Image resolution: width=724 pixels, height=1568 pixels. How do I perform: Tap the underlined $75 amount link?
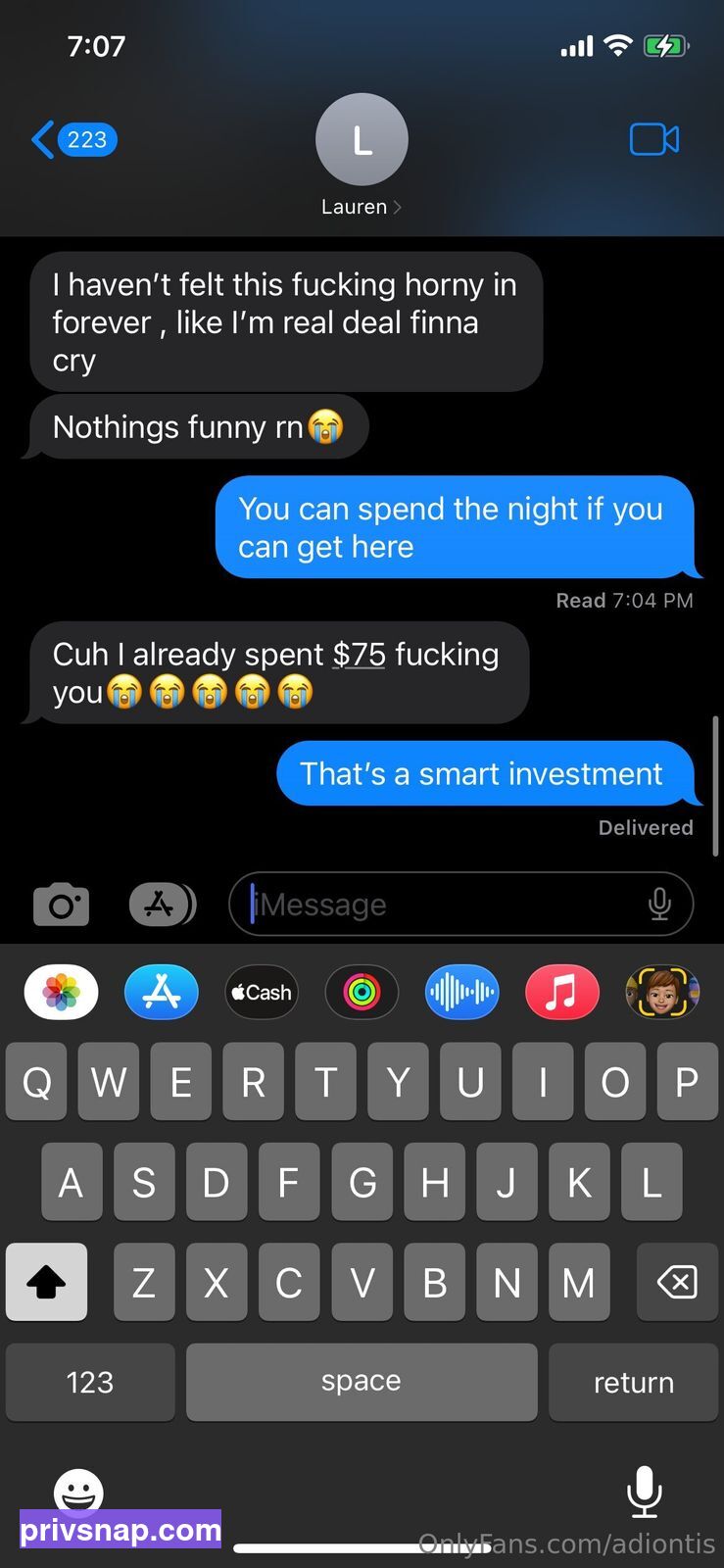pyautogui.click(x=359, y=655)
